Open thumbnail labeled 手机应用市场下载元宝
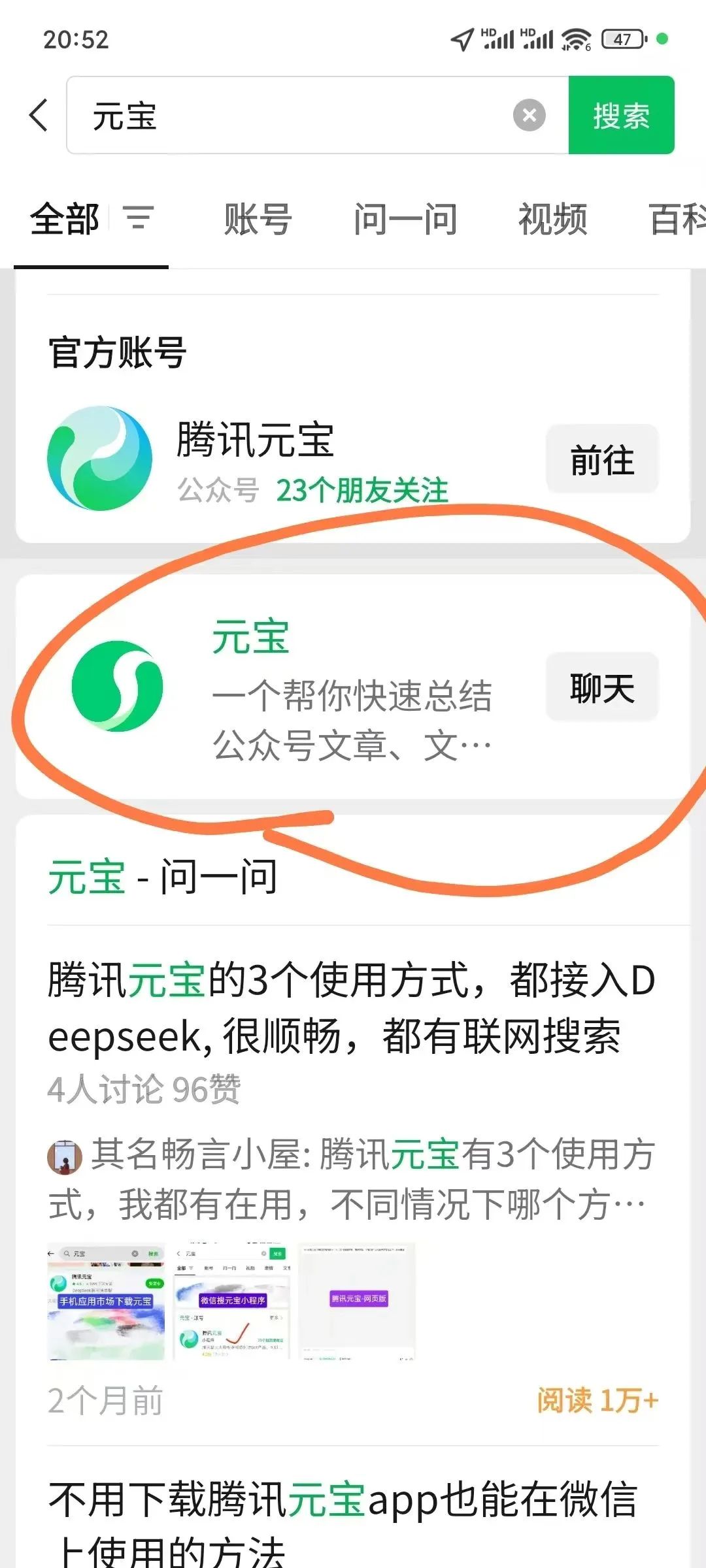 pos(106,1301)
